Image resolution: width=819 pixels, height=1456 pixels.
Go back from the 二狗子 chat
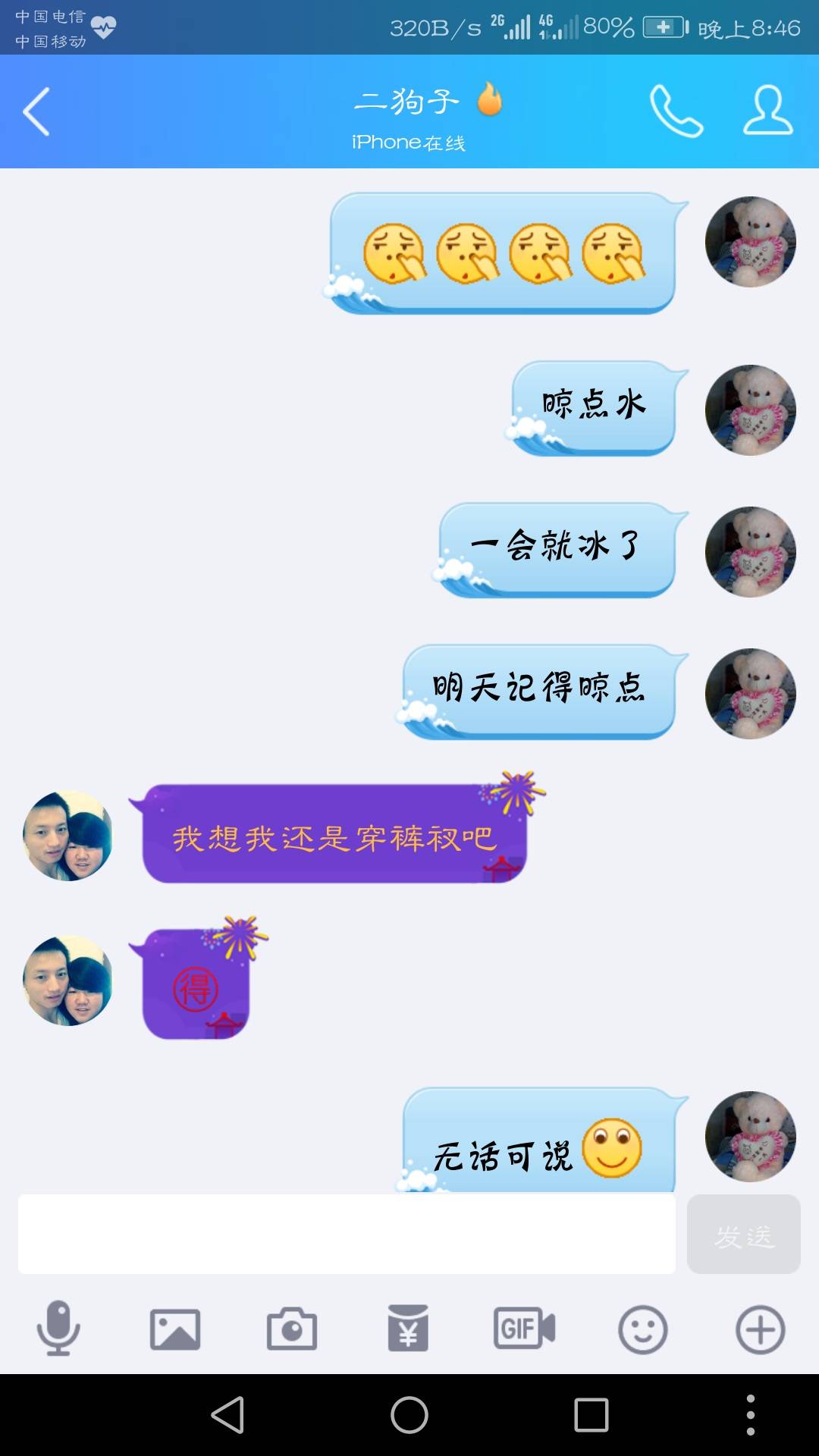point(36,111)
